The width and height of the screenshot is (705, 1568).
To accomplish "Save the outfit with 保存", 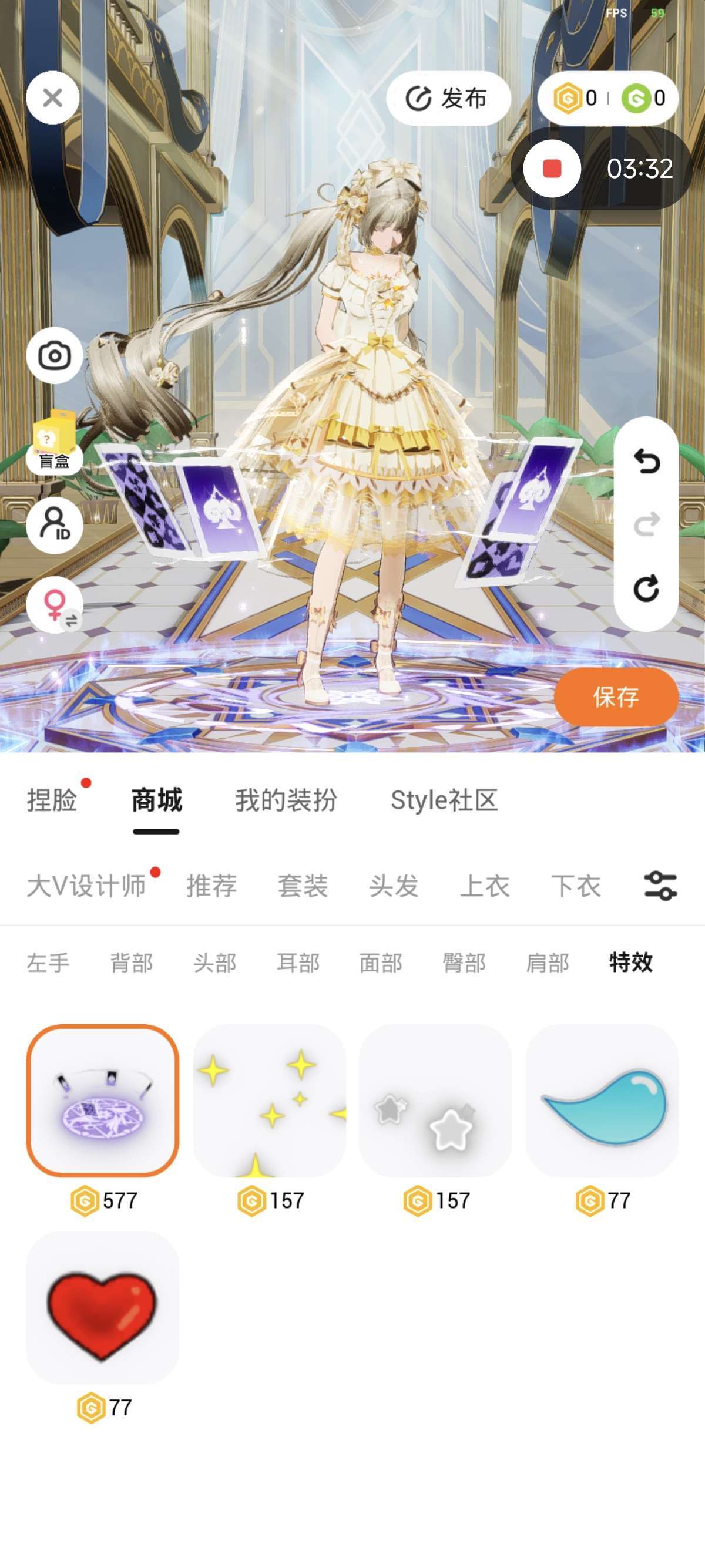I will [616, 697].
